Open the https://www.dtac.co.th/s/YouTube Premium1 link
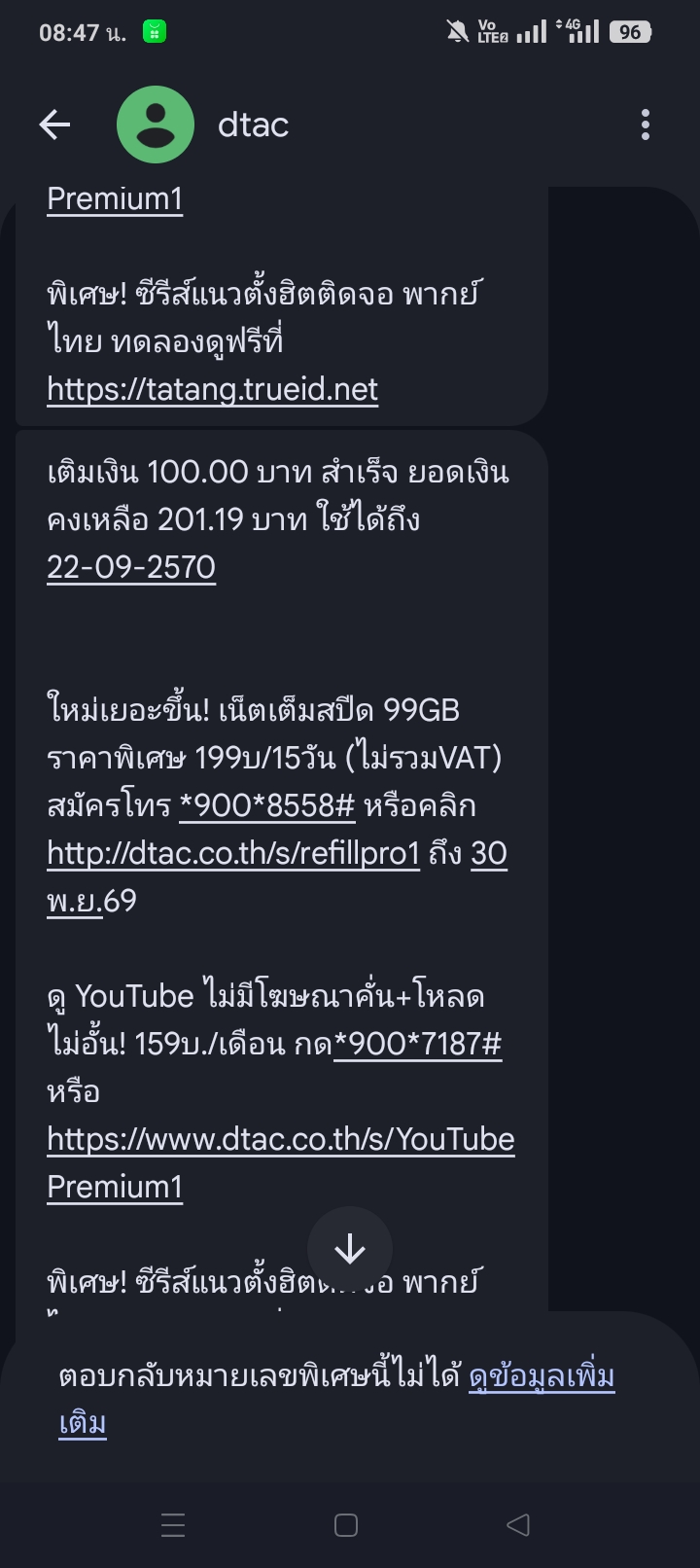This screenshot has width=700, height=1568. tap(280, 1162)
